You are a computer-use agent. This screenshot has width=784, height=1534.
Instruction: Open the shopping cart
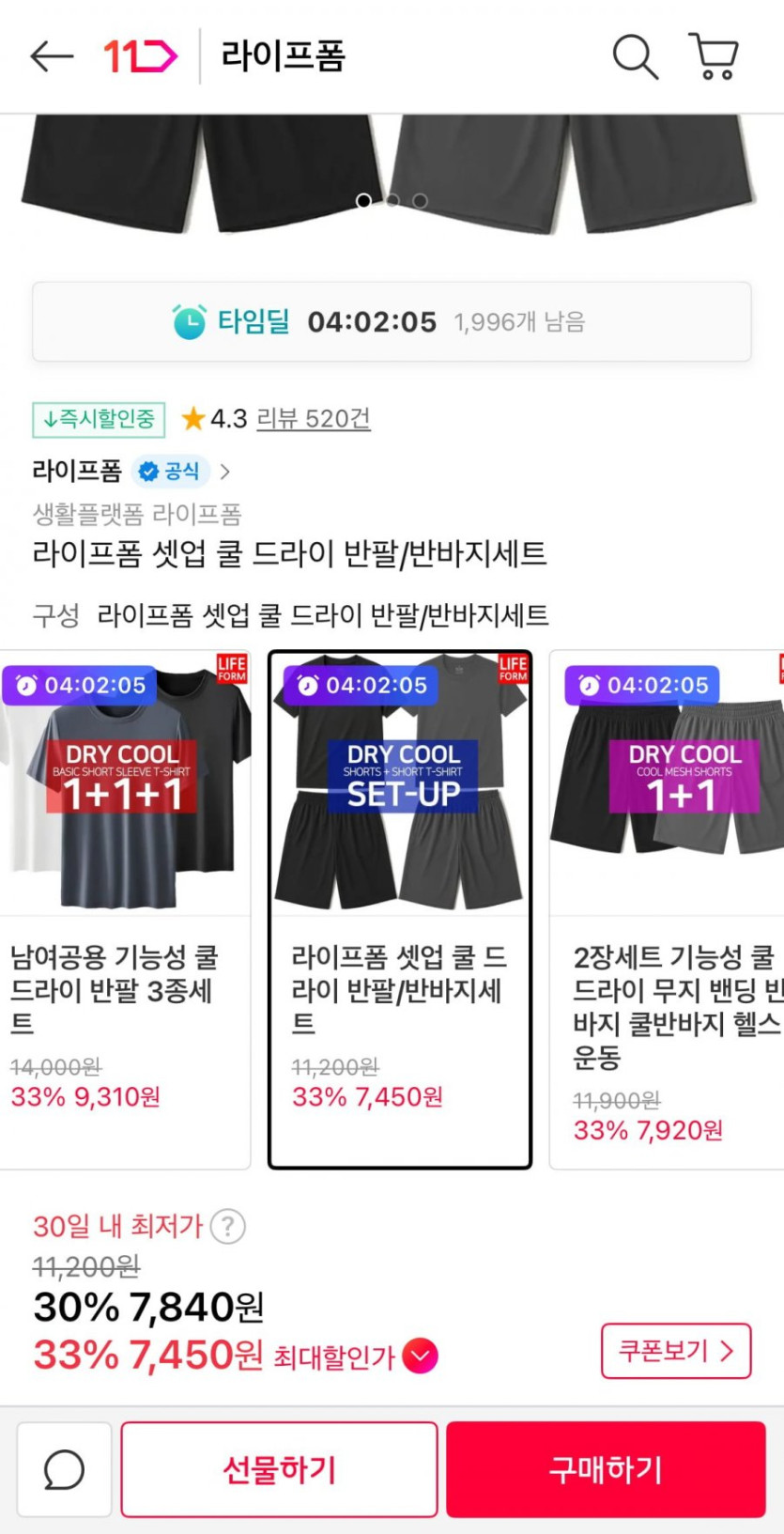714,56
